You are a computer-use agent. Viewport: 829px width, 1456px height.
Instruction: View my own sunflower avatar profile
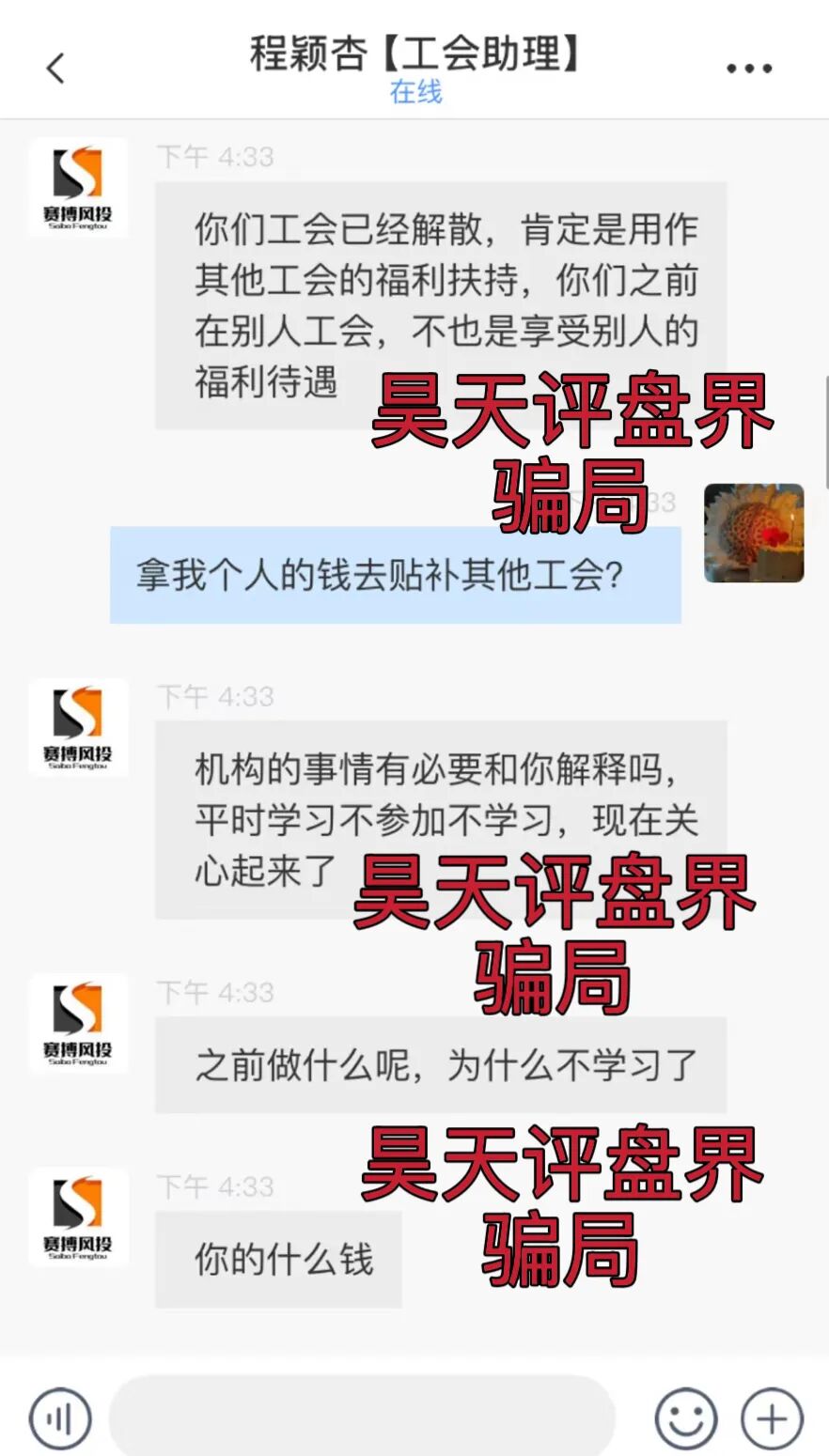754,533
